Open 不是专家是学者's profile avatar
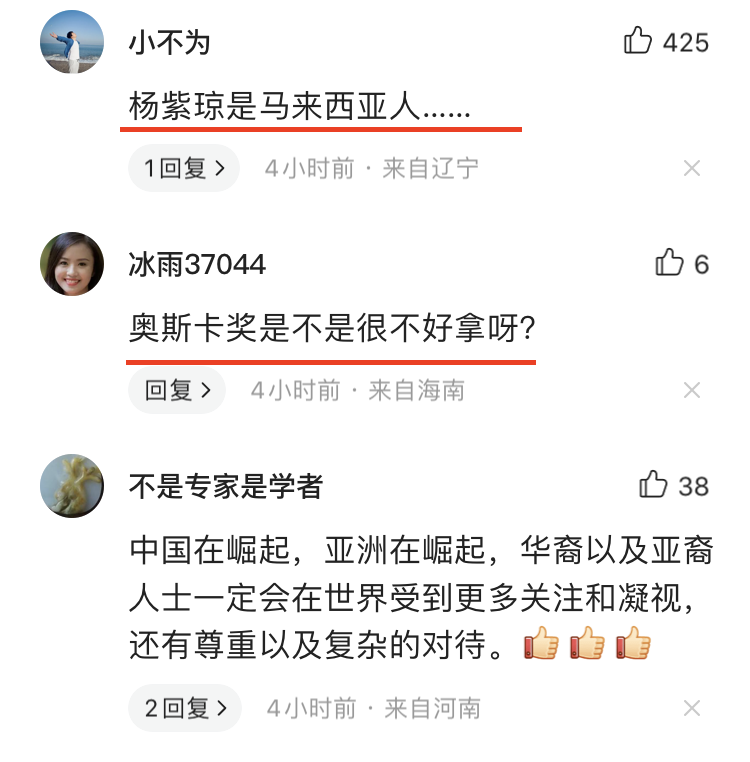 pos(72,486)
